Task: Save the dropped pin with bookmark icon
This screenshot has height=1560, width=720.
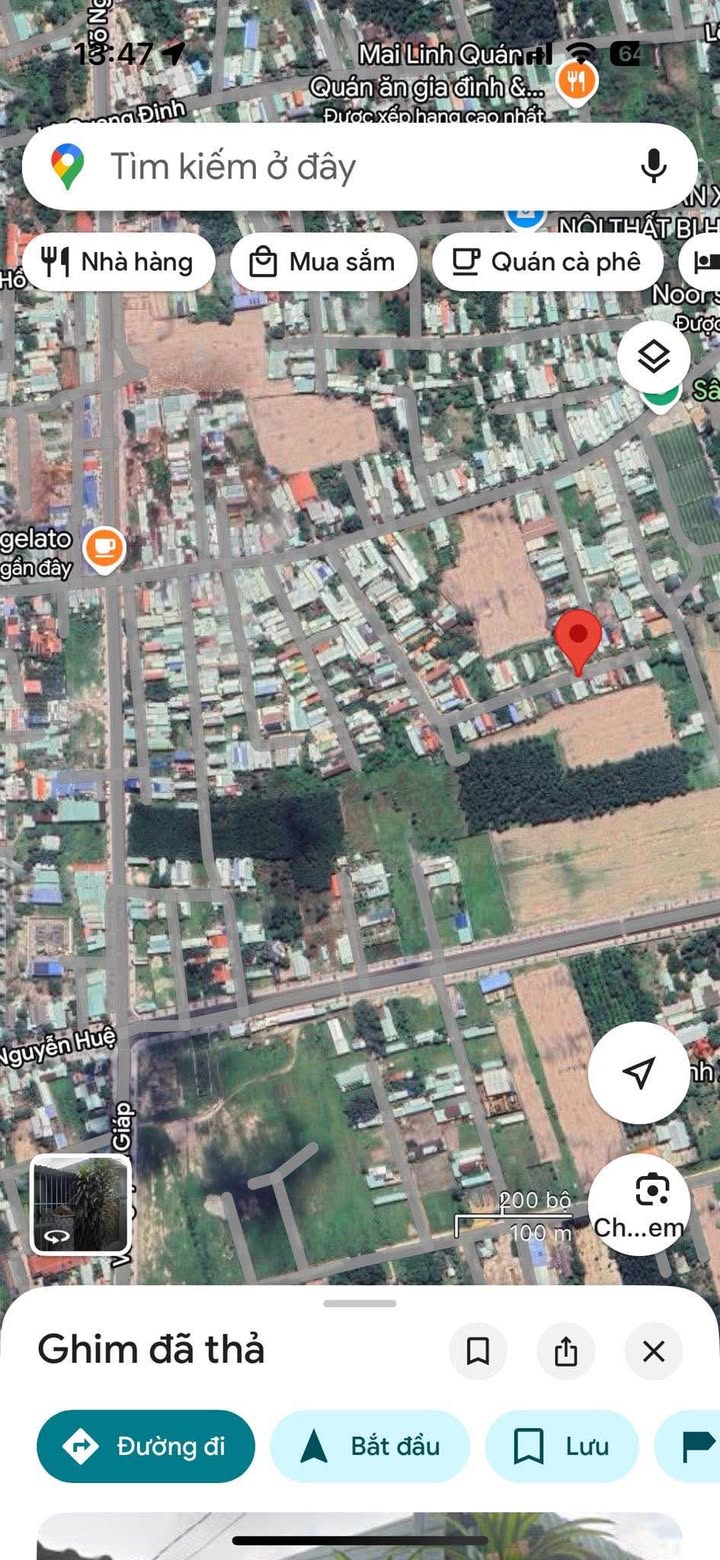Action: [478, 1352]
